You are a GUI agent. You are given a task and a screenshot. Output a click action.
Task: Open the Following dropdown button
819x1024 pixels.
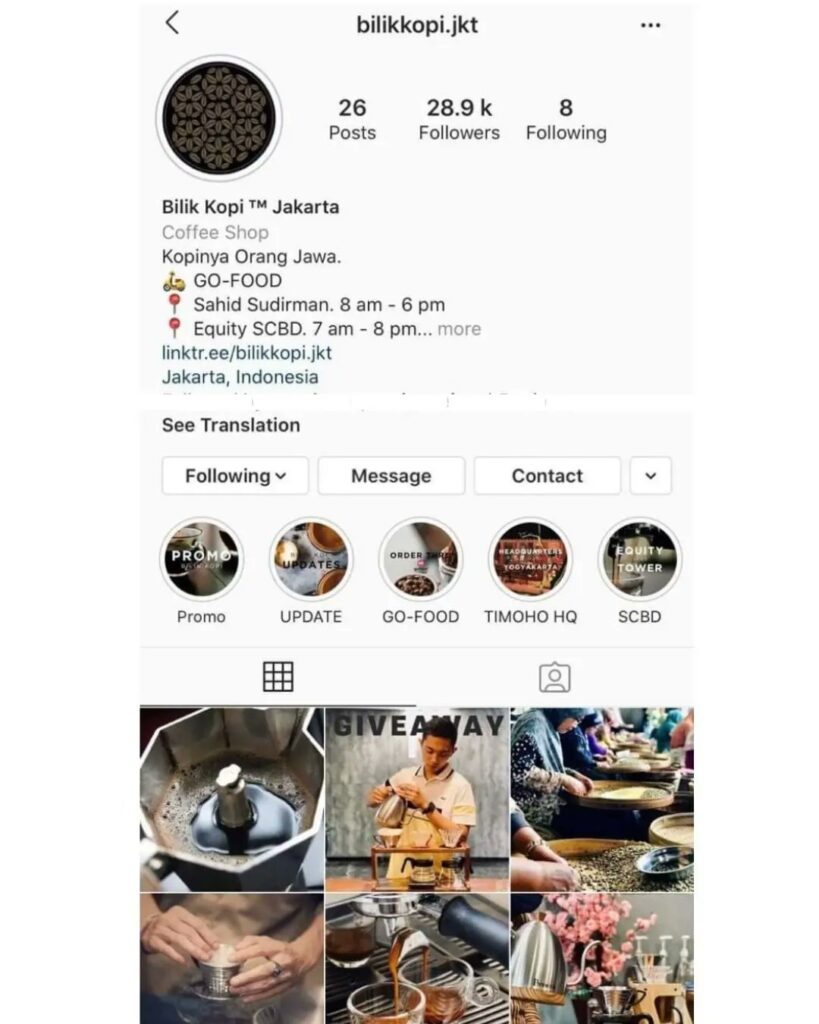pos(235,476)
